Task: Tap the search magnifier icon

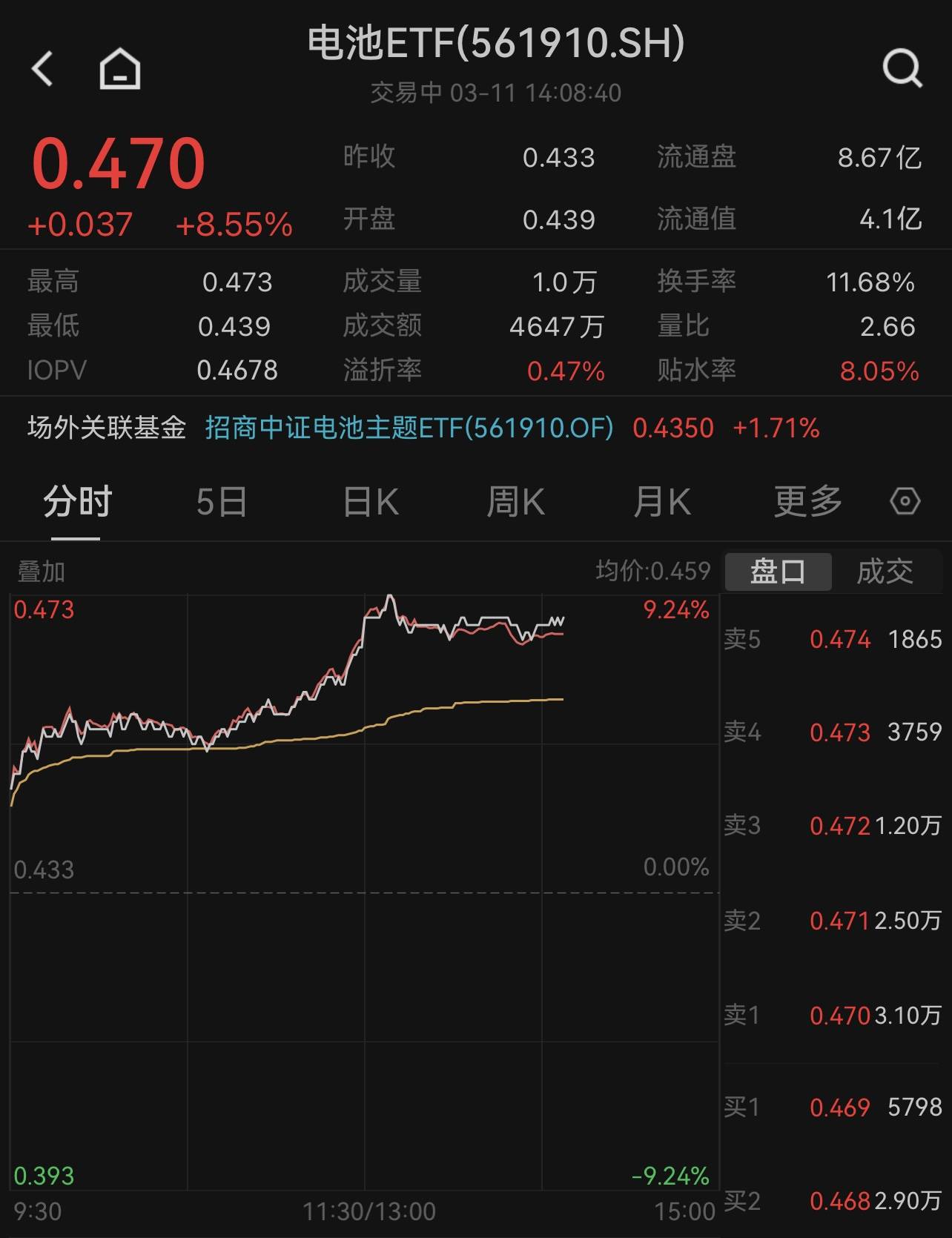Action: tap(901, 70)
